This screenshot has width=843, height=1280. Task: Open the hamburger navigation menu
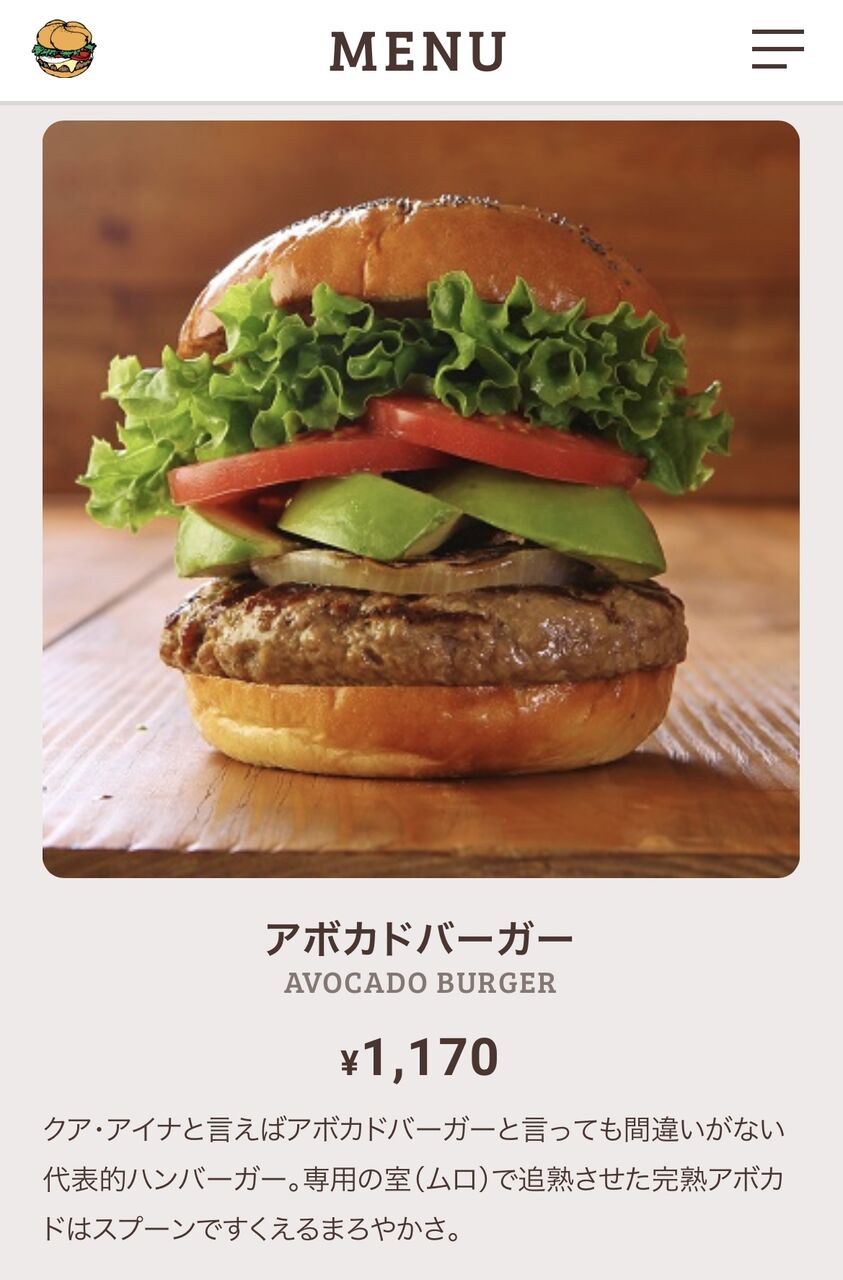(777, 49)
